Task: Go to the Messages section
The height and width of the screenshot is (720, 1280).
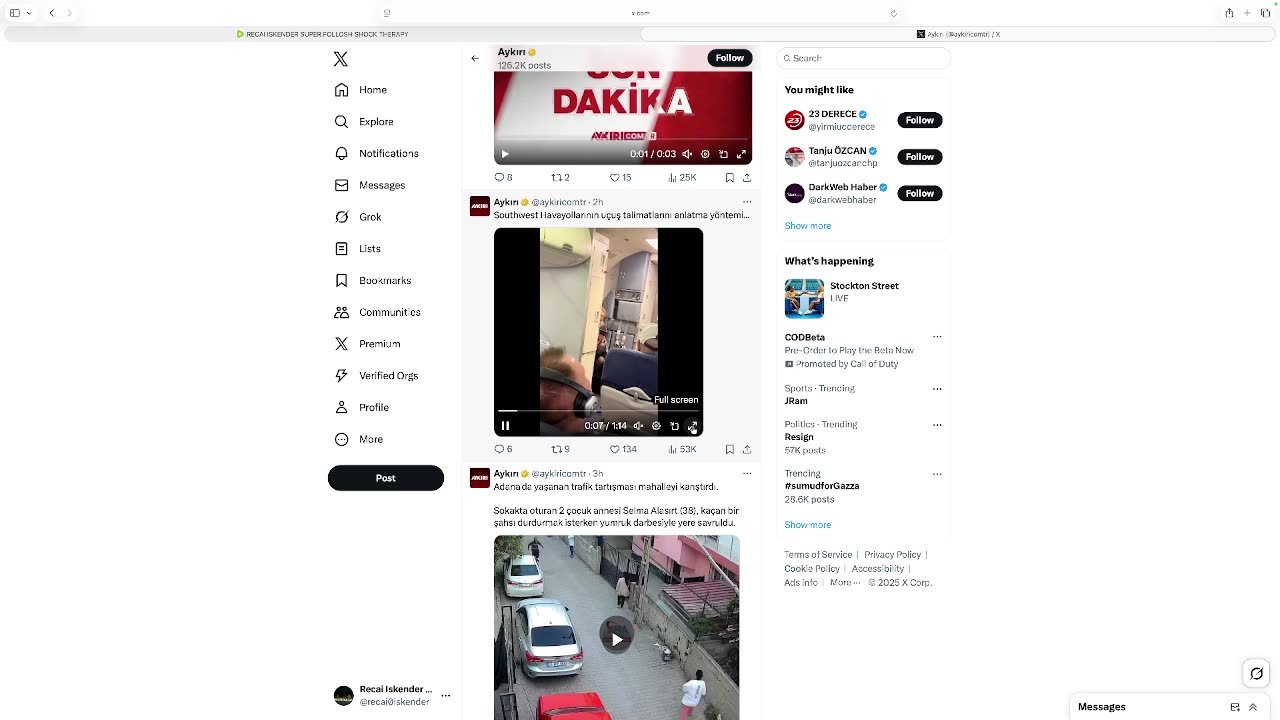Action: 381,185
